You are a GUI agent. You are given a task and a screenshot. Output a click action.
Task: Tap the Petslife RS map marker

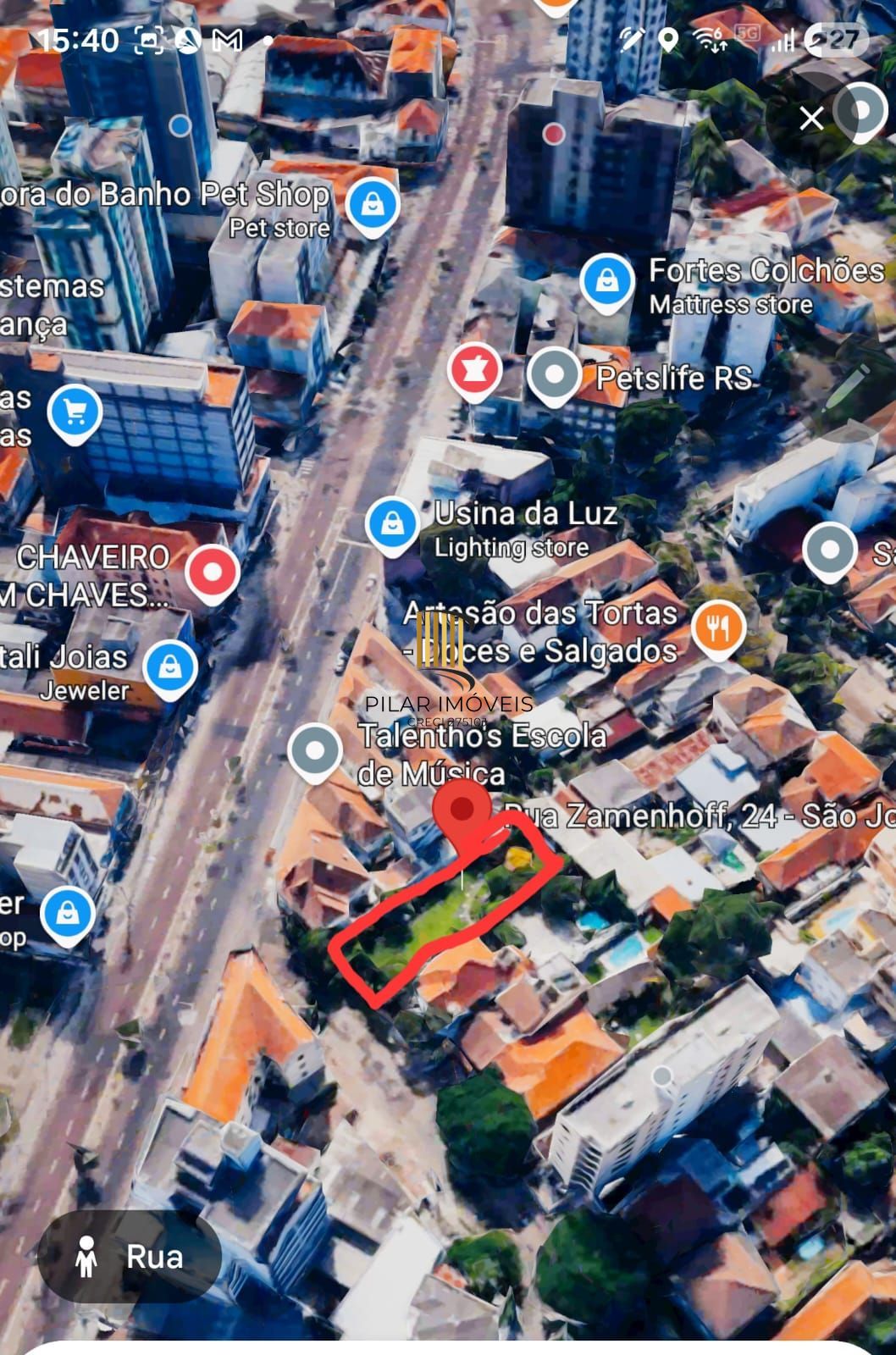pyautogui.click(x=554, y=374)
